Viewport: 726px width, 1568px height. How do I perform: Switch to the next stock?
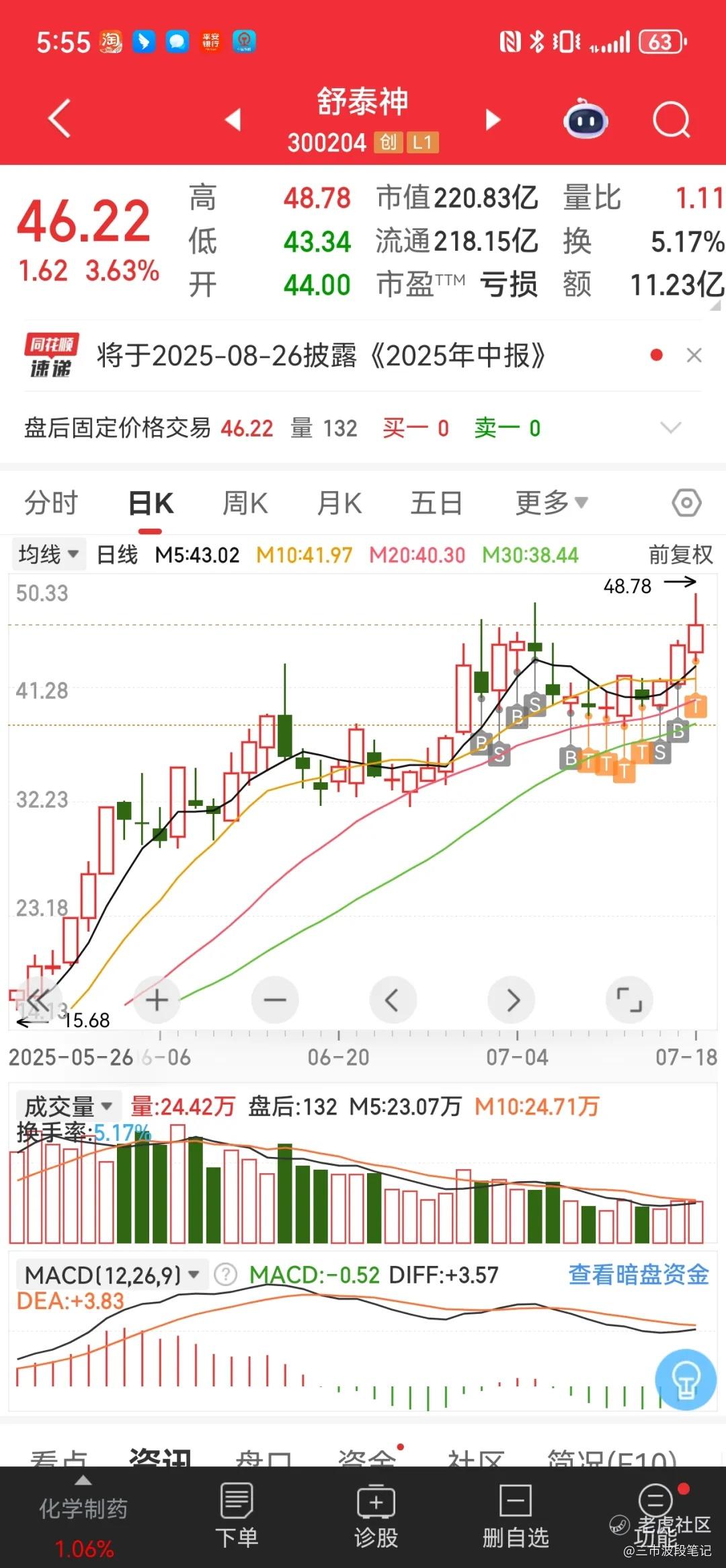pyautogui.click(x=493, y=120)
